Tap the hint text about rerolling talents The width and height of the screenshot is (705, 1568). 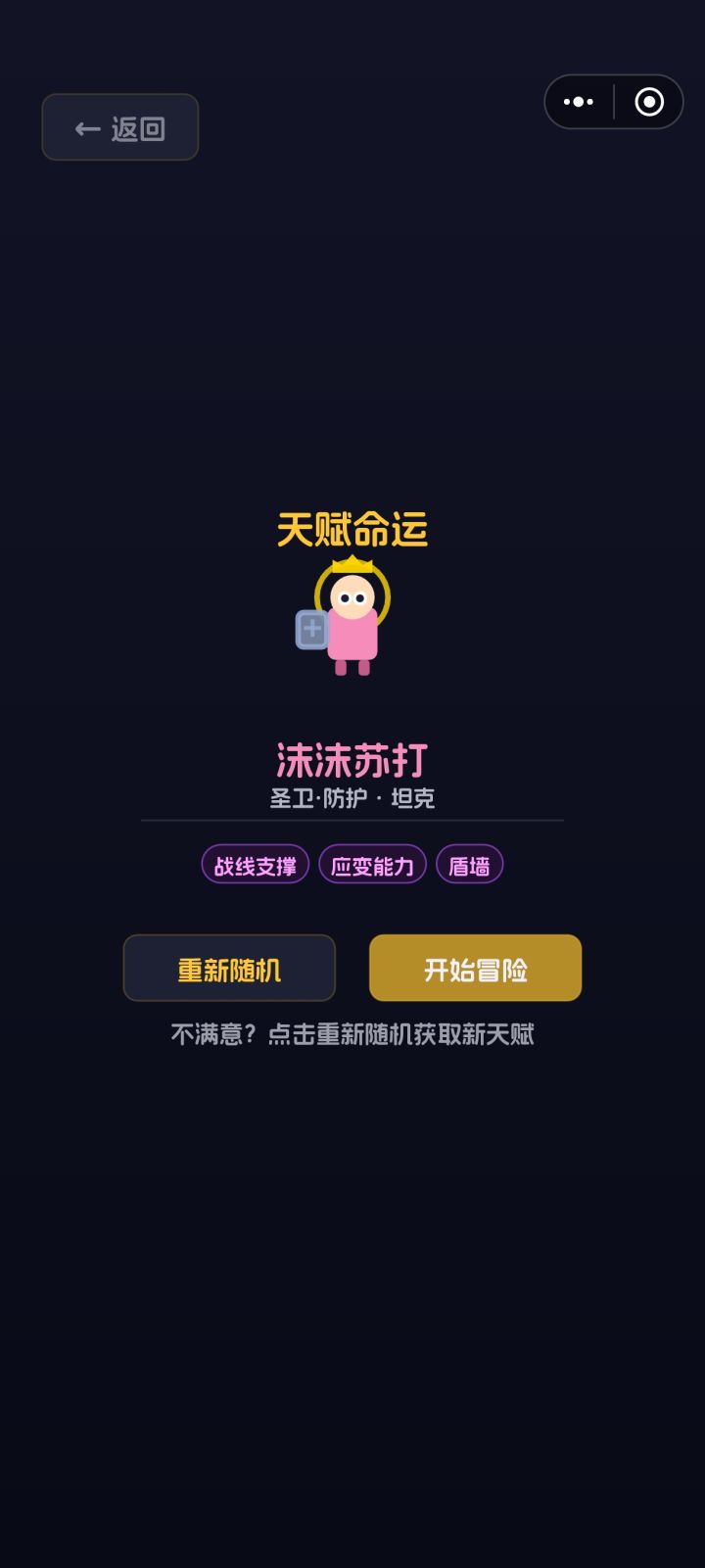[352, 1033]
